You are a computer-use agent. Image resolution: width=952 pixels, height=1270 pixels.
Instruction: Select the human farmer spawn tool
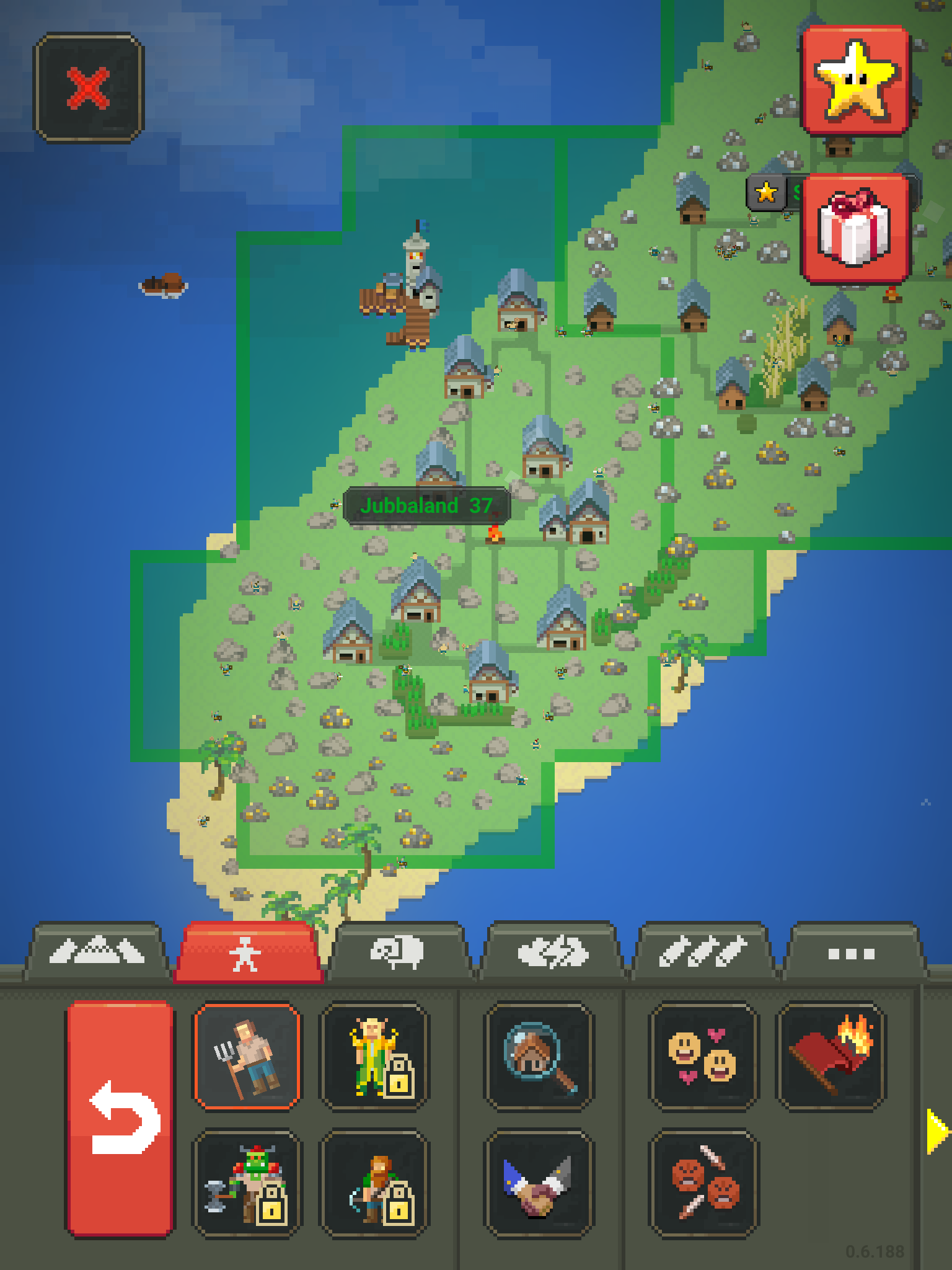[x=247, y=1057]
